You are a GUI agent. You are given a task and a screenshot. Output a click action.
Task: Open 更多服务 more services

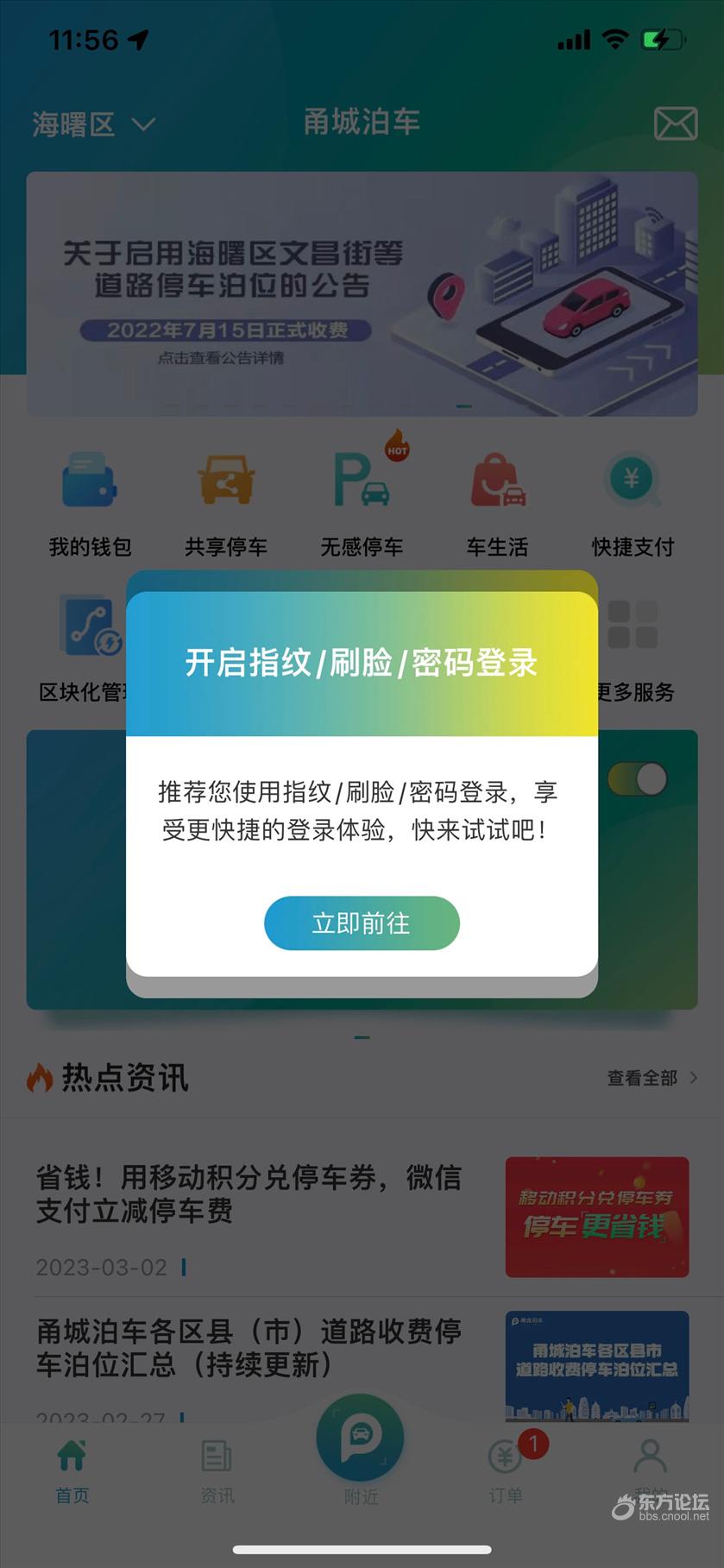pyautogui.click(x=634, y=647)
